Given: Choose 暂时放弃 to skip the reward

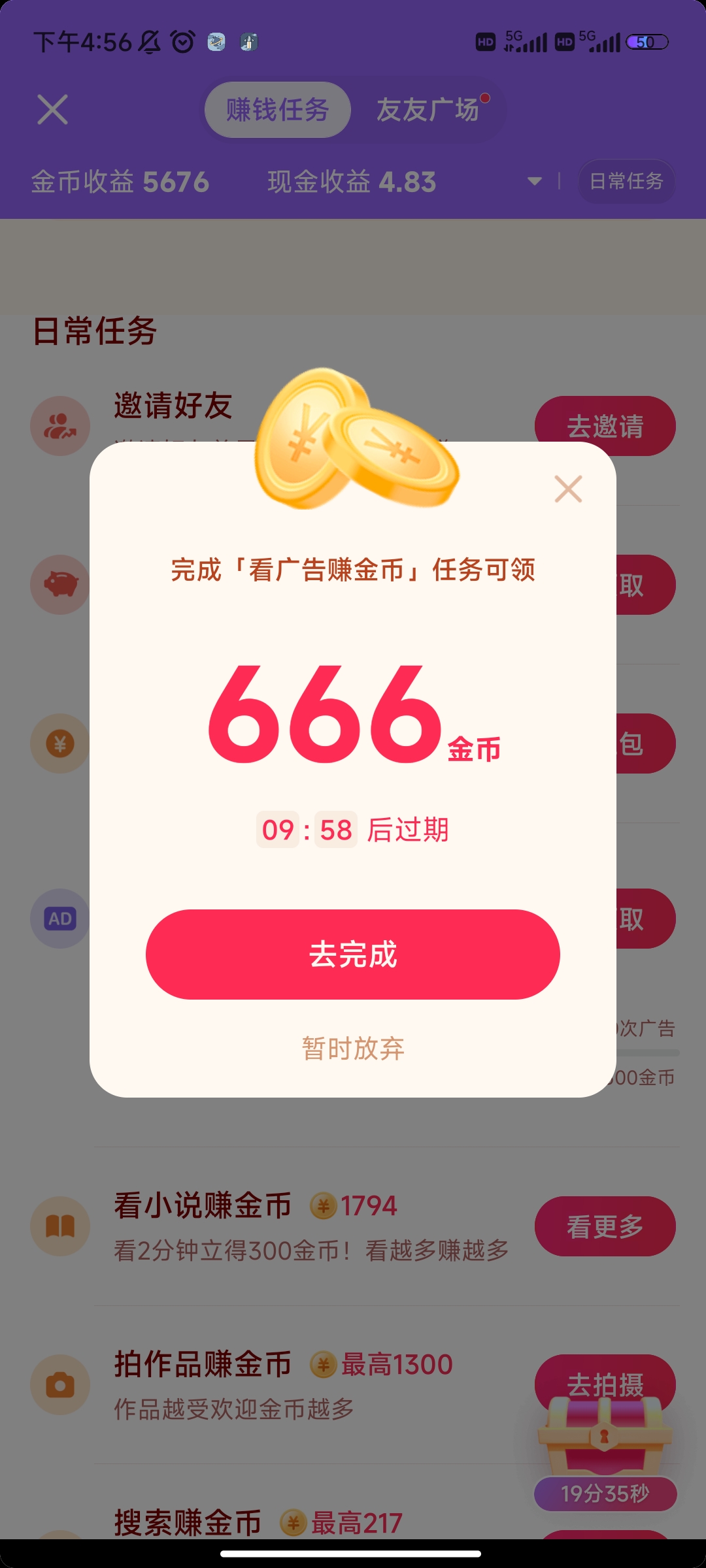Looking at the screenshot, I should click(x=353, y=1049).
